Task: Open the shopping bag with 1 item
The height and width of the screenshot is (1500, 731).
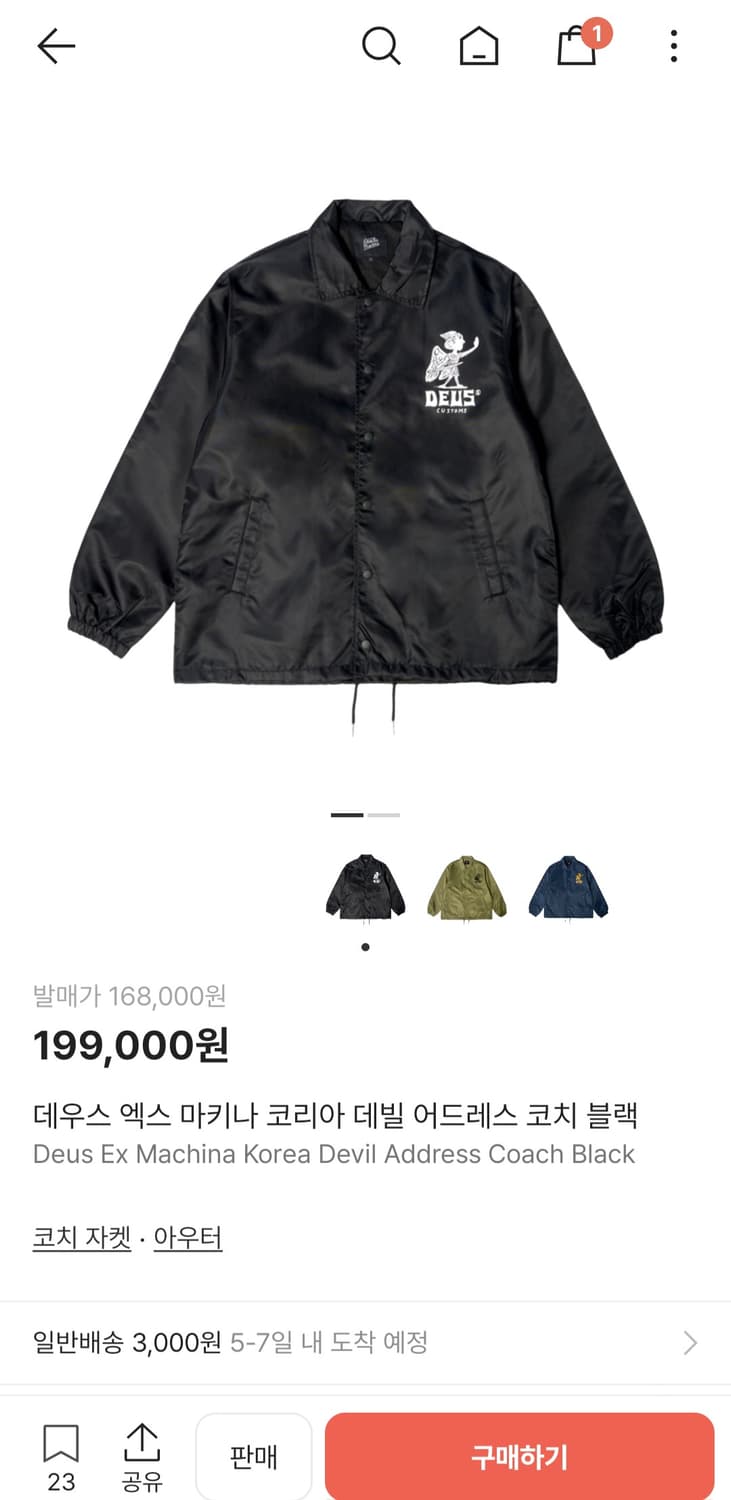Action: pyautogui.click(x=575, y=47)
